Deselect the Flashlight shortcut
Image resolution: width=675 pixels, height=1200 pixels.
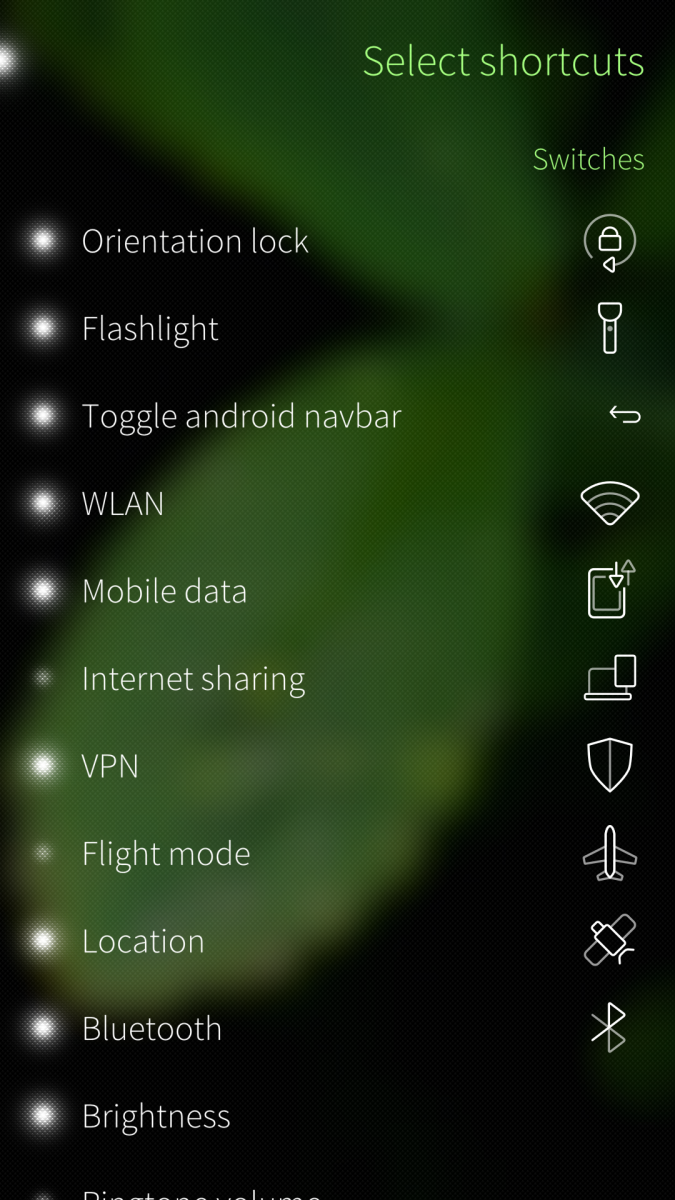(x=150, y=329)
